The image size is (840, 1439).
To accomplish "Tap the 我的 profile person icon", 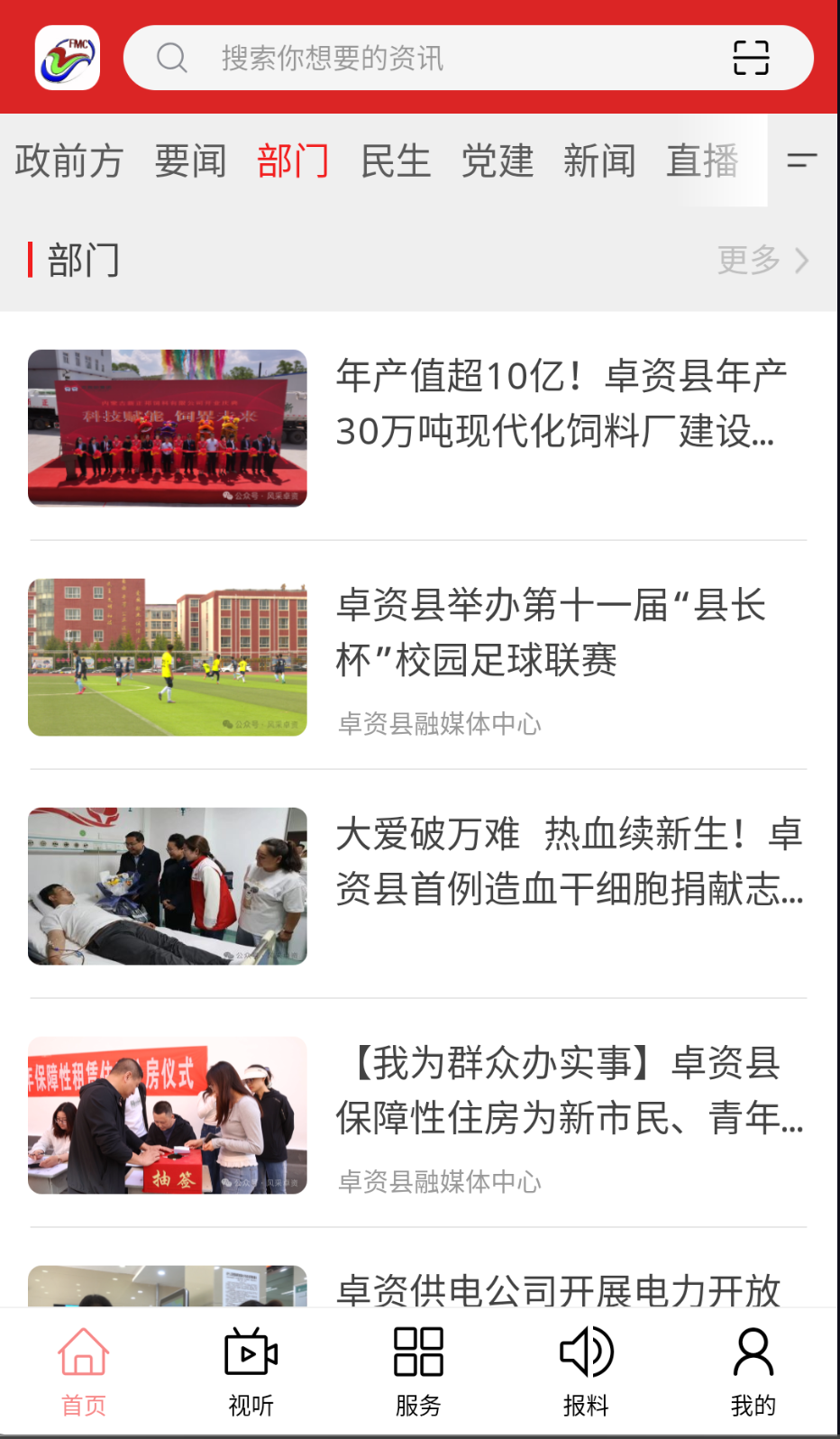I will pyautogui.click(x=754, y=1352).
